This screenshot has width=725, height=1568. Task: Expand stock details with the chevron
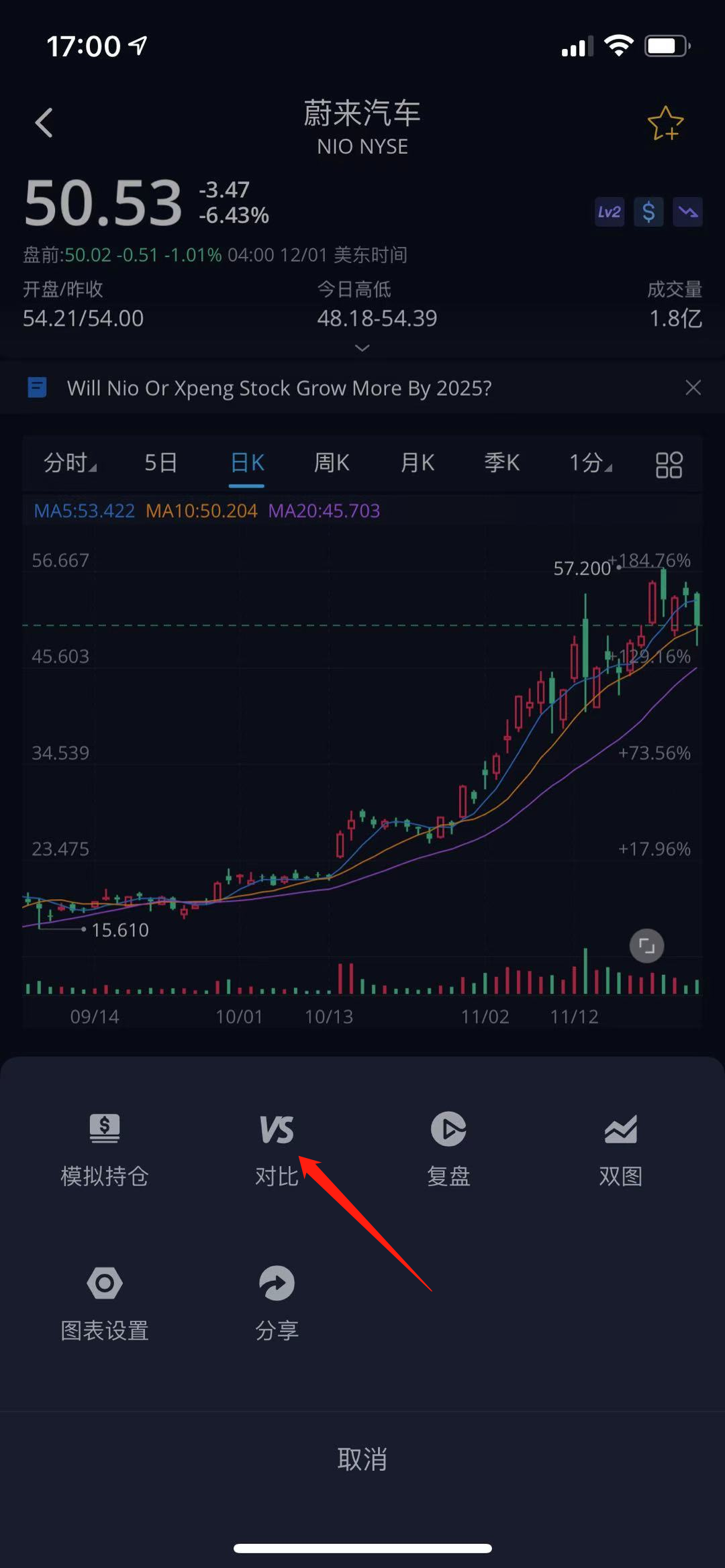(x=362, y=348)
